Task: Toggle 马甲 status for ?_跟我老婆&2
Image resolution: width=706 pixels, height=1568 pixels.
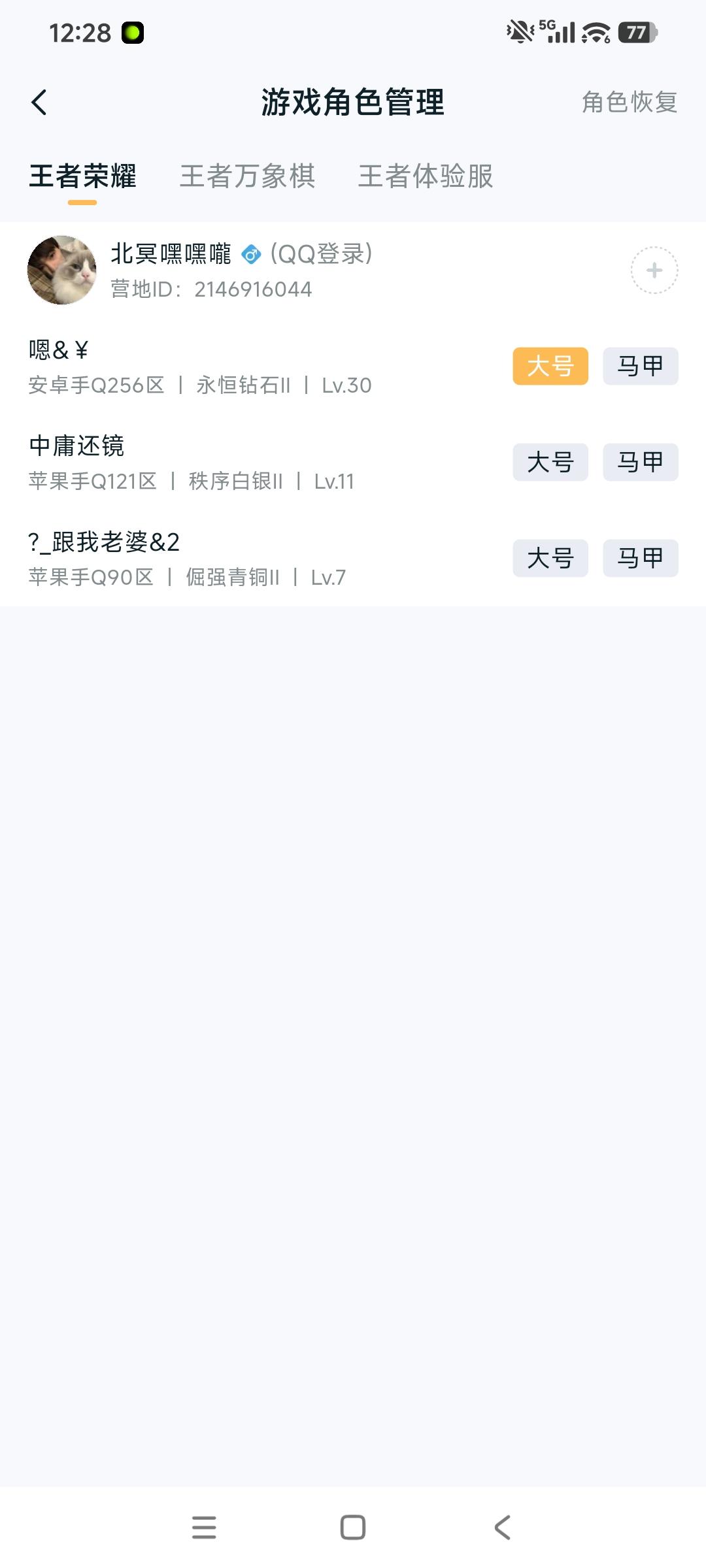Action: (639, 558)
